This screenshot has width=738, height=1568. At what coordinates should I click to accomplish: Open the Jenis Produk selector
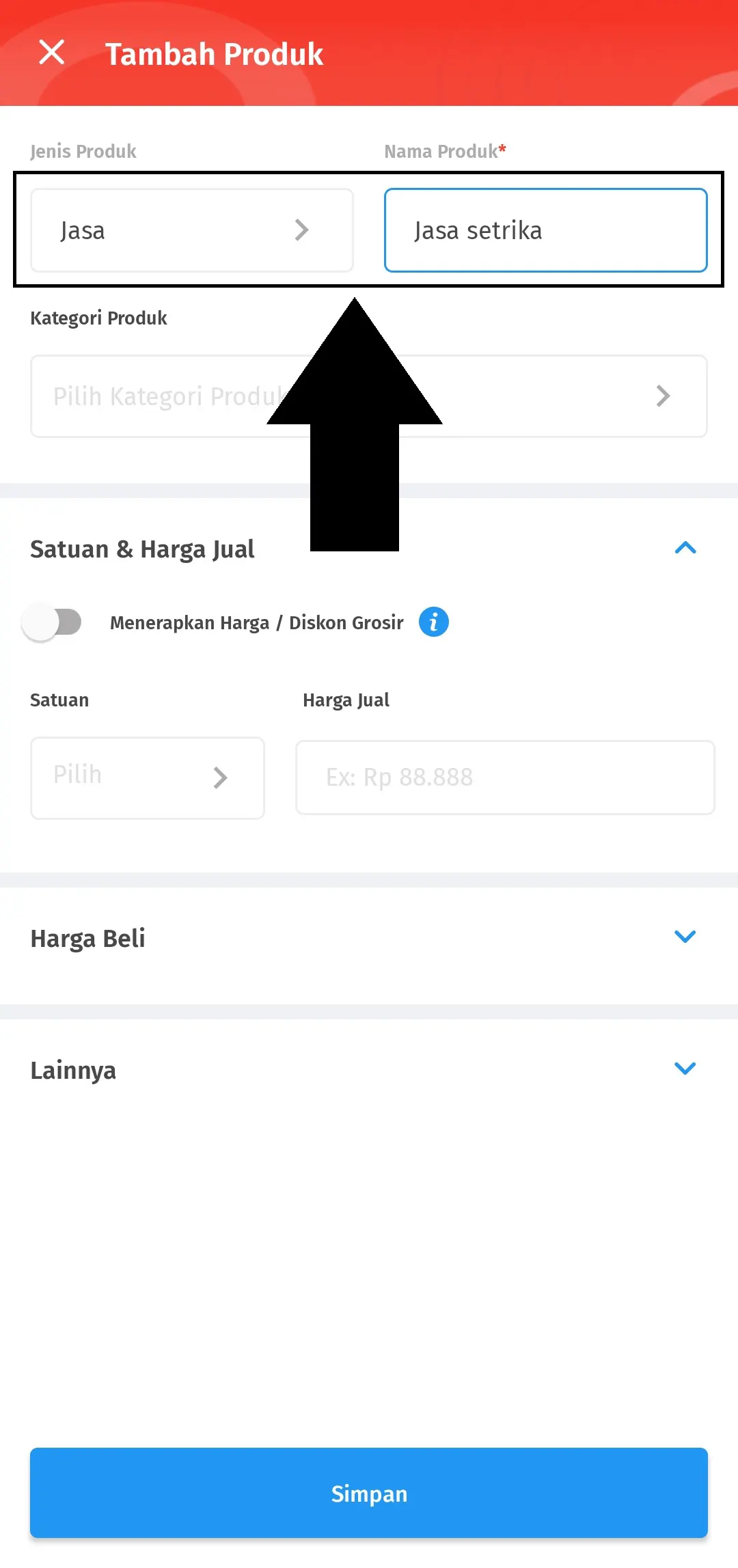(x=191, y=230)
